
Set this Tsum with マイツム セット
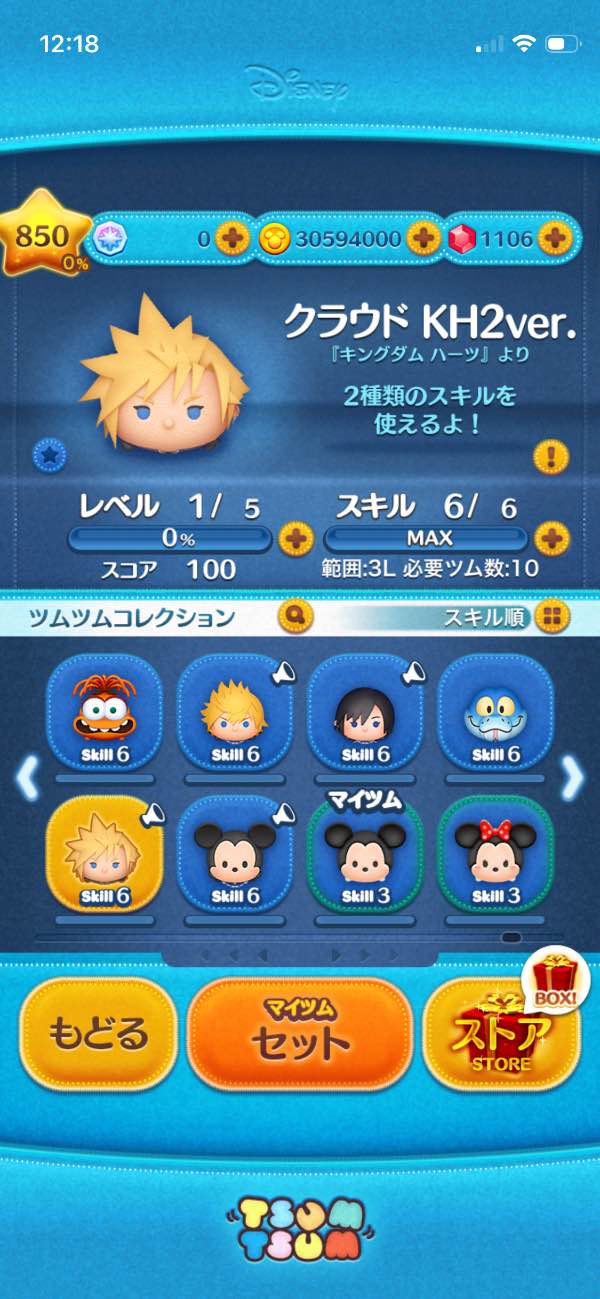coord(300,1033)
